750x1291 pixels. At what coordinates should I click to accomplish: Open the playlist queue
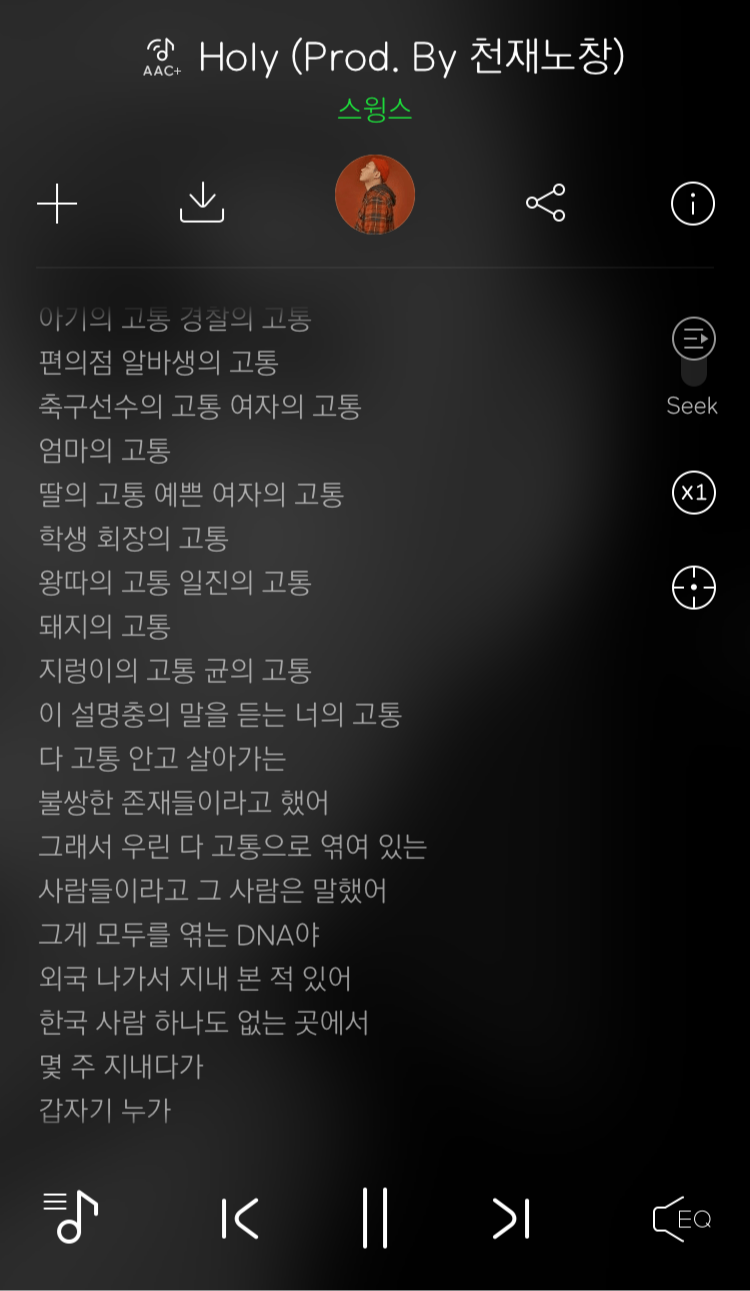click(69, 1217)
